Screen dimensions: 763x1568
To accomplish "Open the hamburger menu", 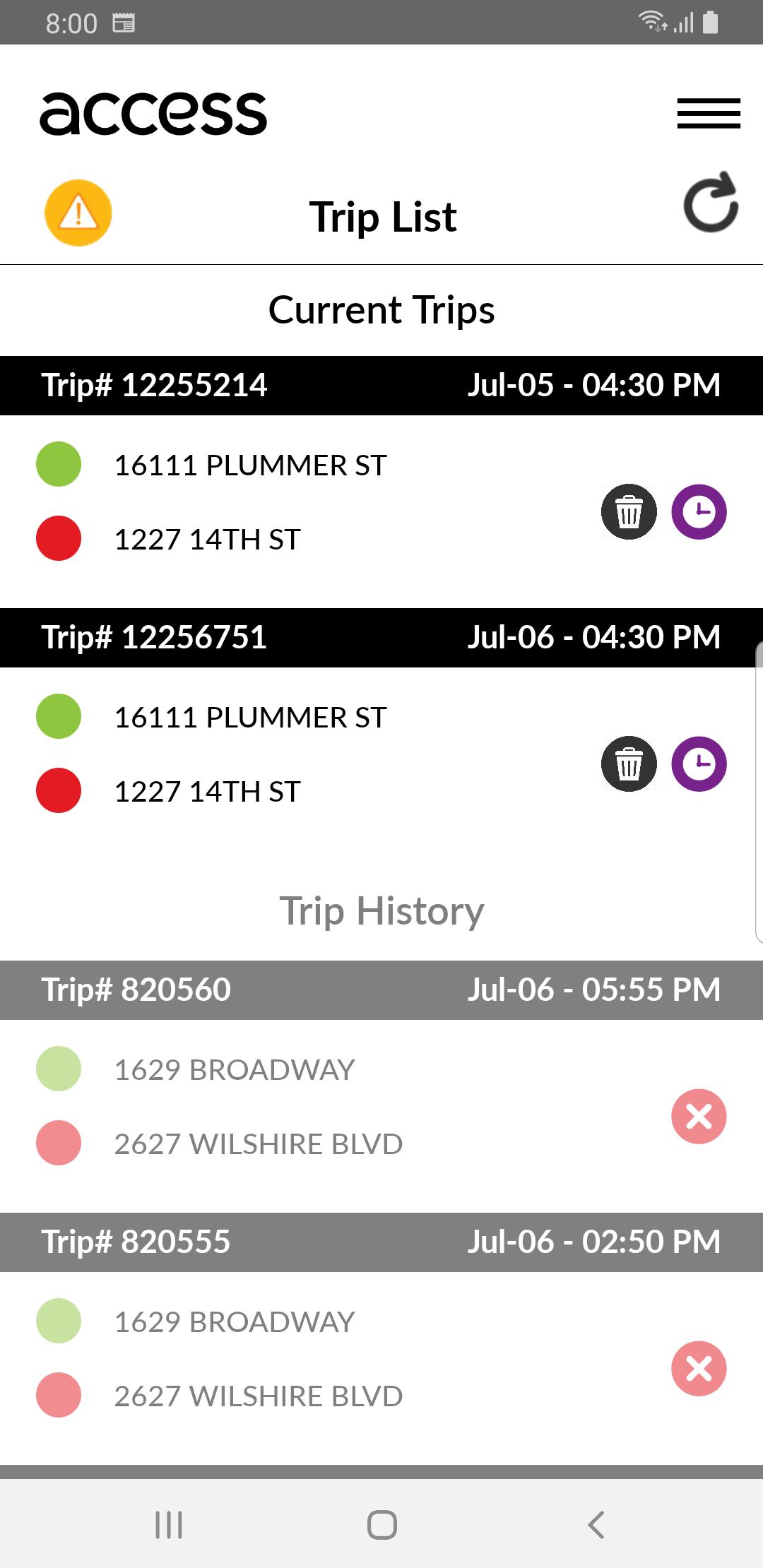I will pyautogui.click(x=708, y=113).
